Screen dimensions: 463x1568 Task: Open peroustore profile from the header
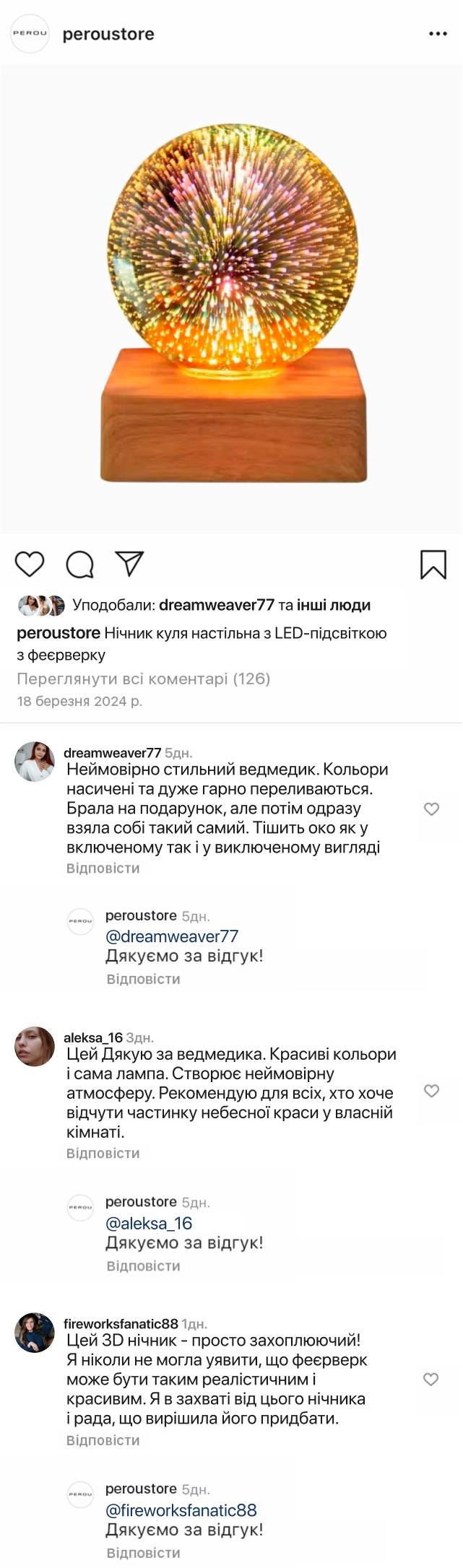(108, 34)
